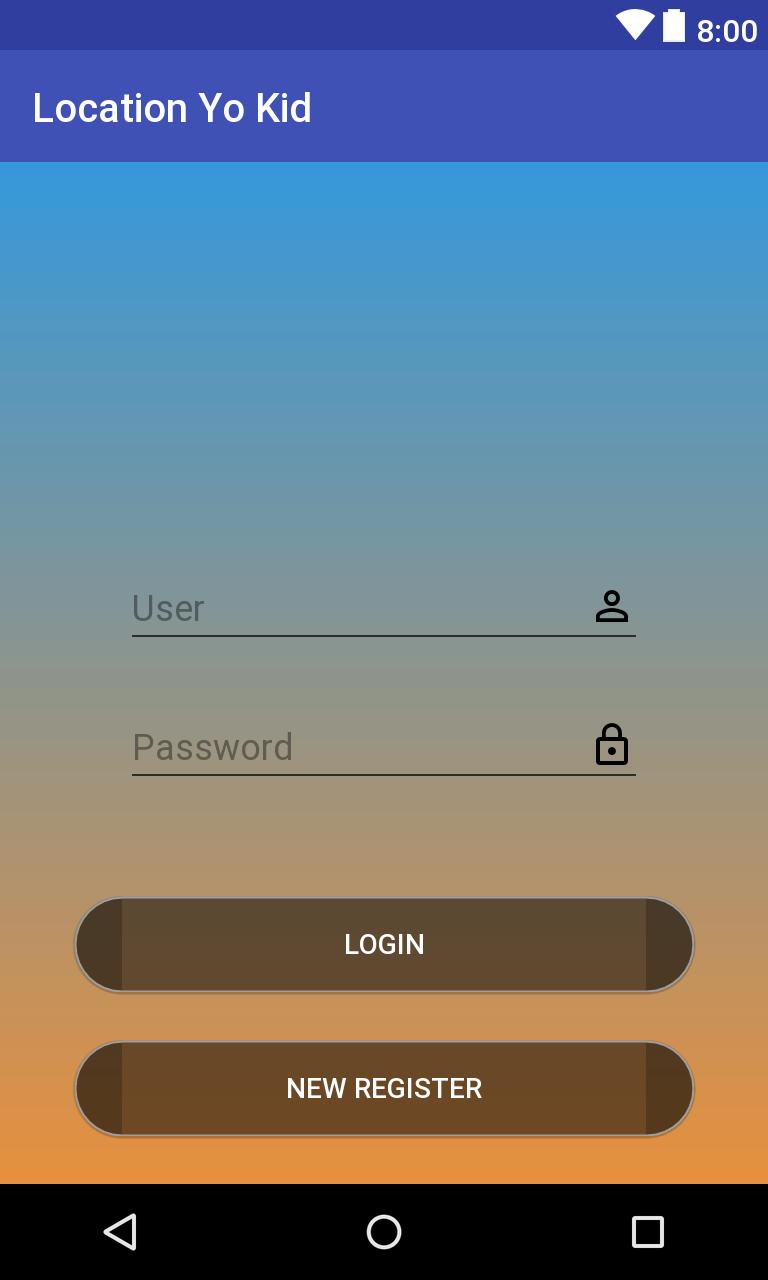Viewport: 768px width, 1280px height.
Task: Tap the User input field
Action: [x=360, y=608]
